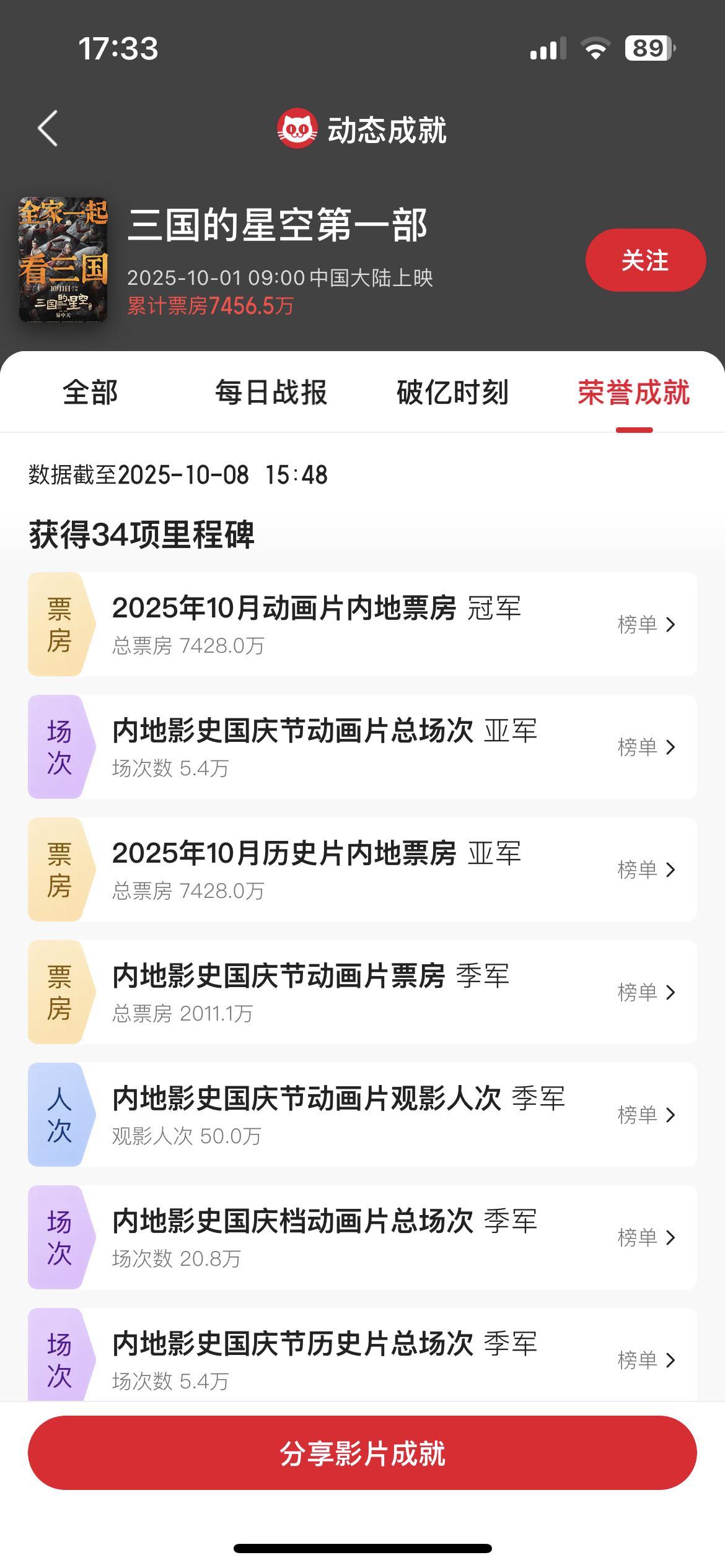The width and height of the screenshot is (725, 1568).
Task: Open the 三国的星空第一部 movie poster
Action: [63, 260]
